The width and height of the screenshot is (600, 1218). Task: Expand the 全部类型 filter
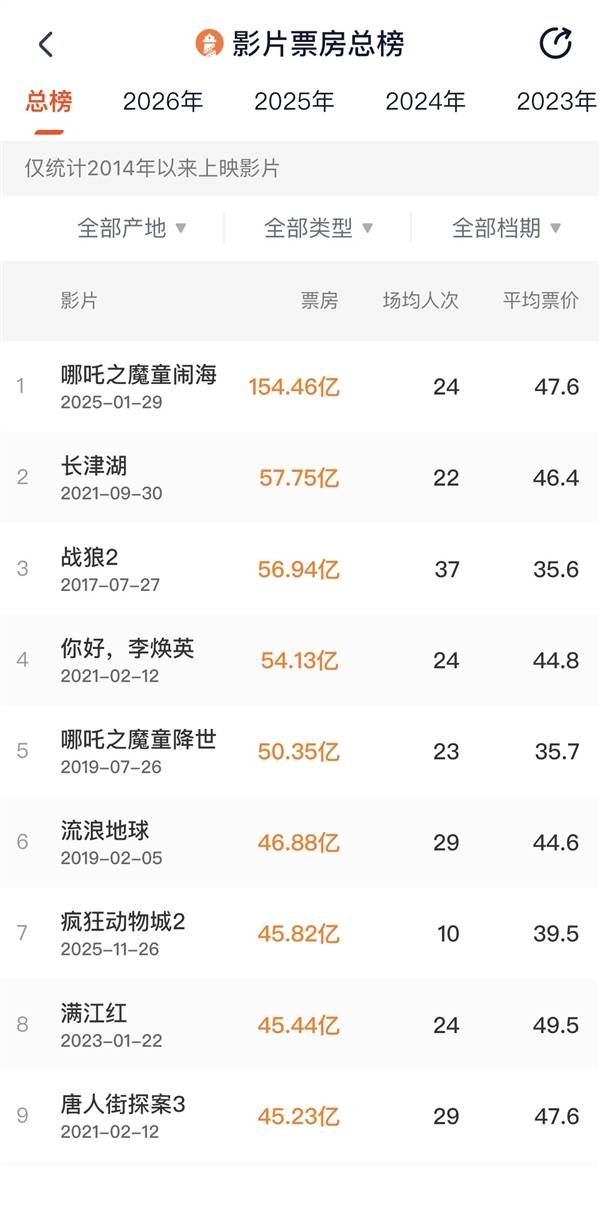(x=318, y=228)
